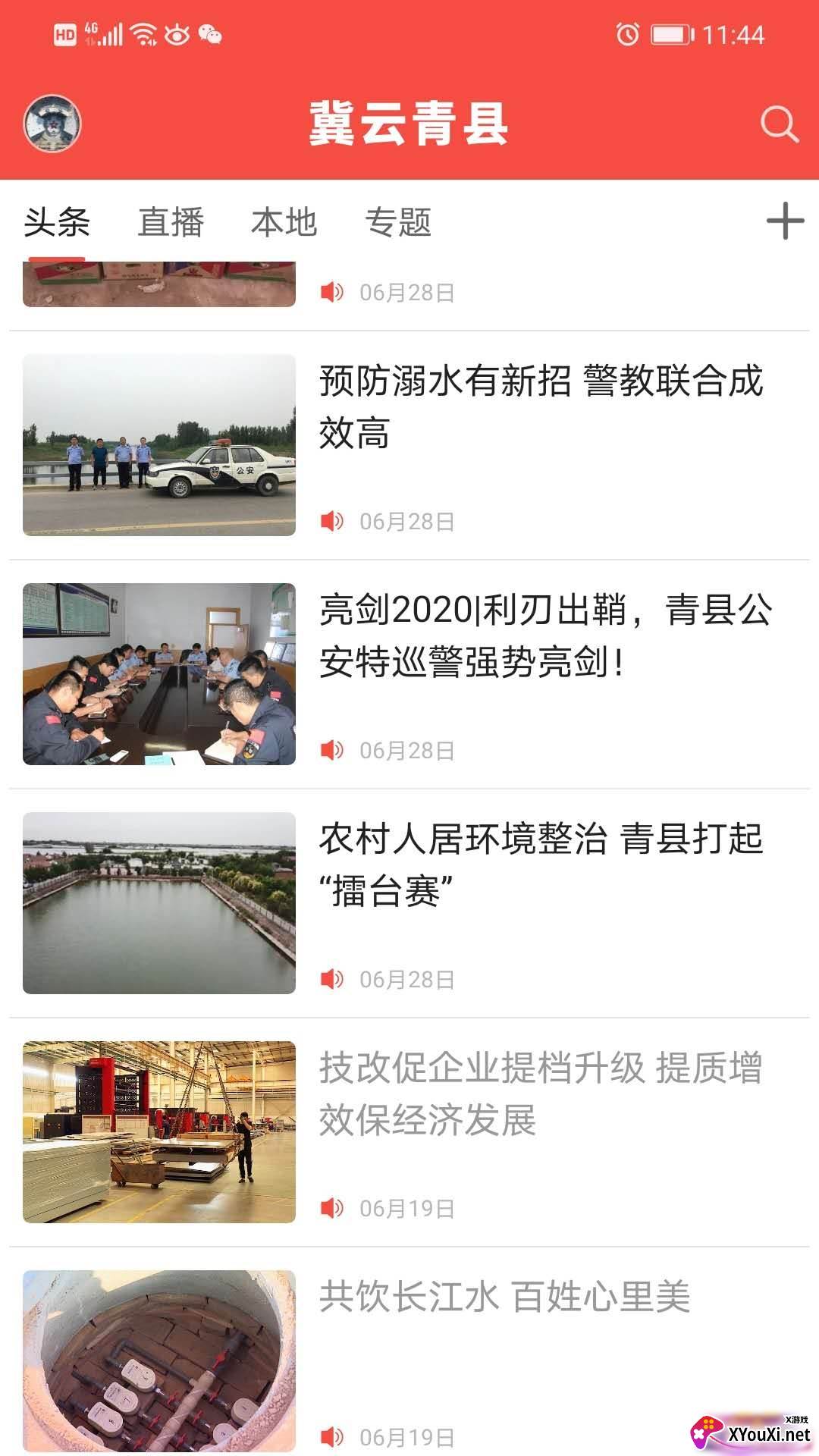The height and width of the screenshot is (1456, 819).
Task: Add more channels with the plus icon
Action: (x=785, y=221)
